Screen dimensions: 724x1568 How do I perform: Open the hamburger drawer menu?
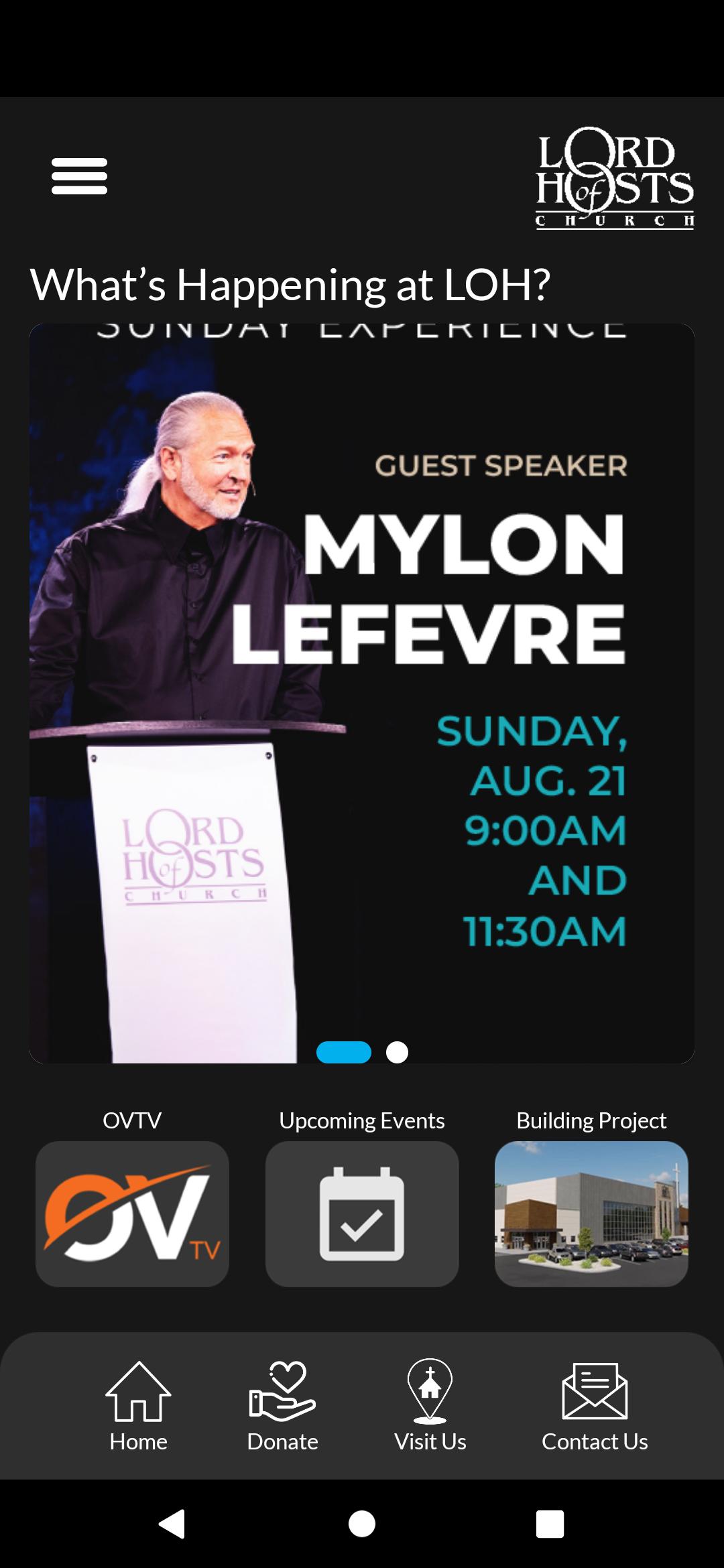tap(79, 176)
